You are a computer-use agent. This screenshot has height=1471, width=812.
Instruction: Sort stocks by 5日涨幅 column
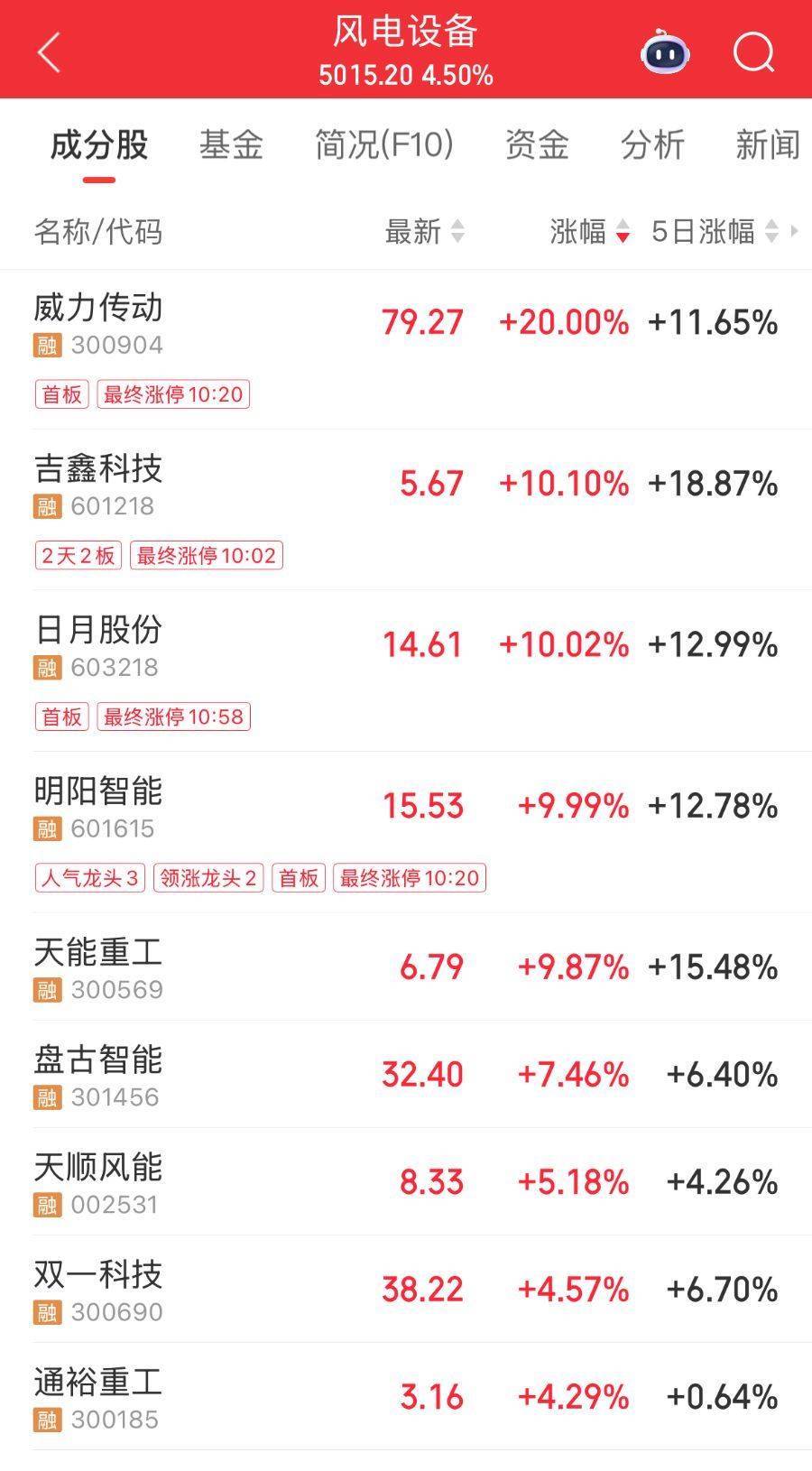click(714, 232)
